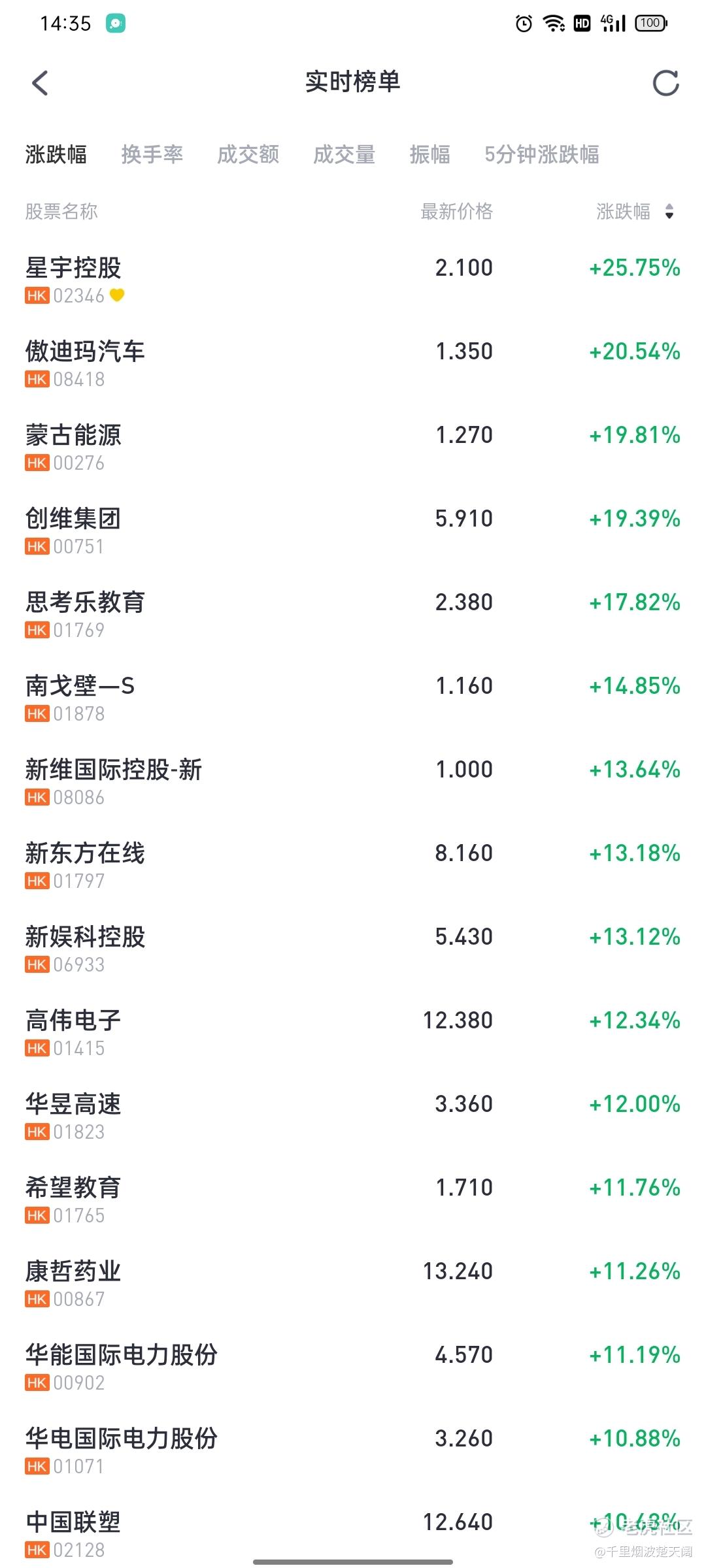706x1568 pixels.
Task: Open 高伟电子 stock page
Action: pyautogui.click(x=353, y=1033)
